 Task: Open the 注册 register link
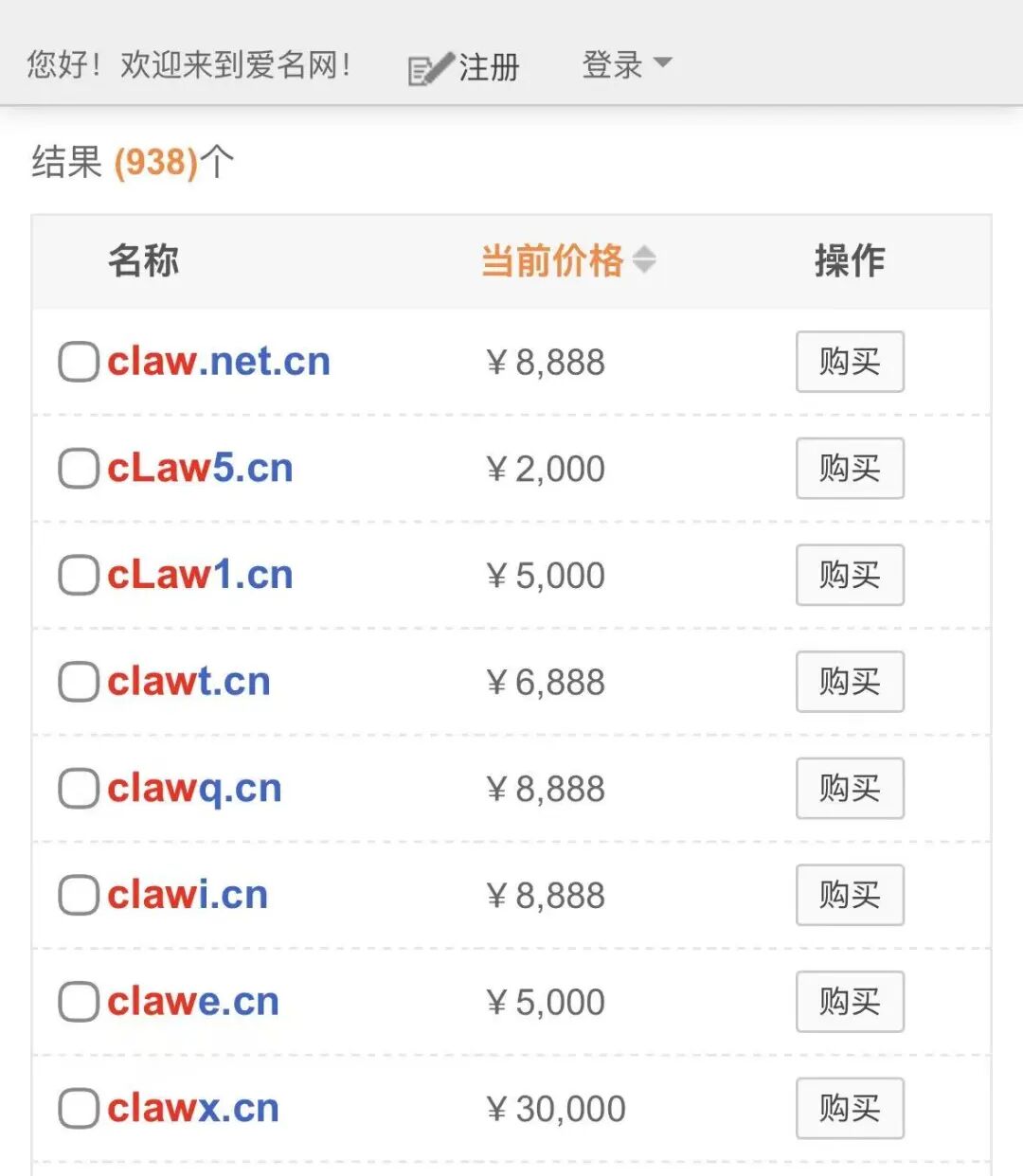tap(465, 67)
